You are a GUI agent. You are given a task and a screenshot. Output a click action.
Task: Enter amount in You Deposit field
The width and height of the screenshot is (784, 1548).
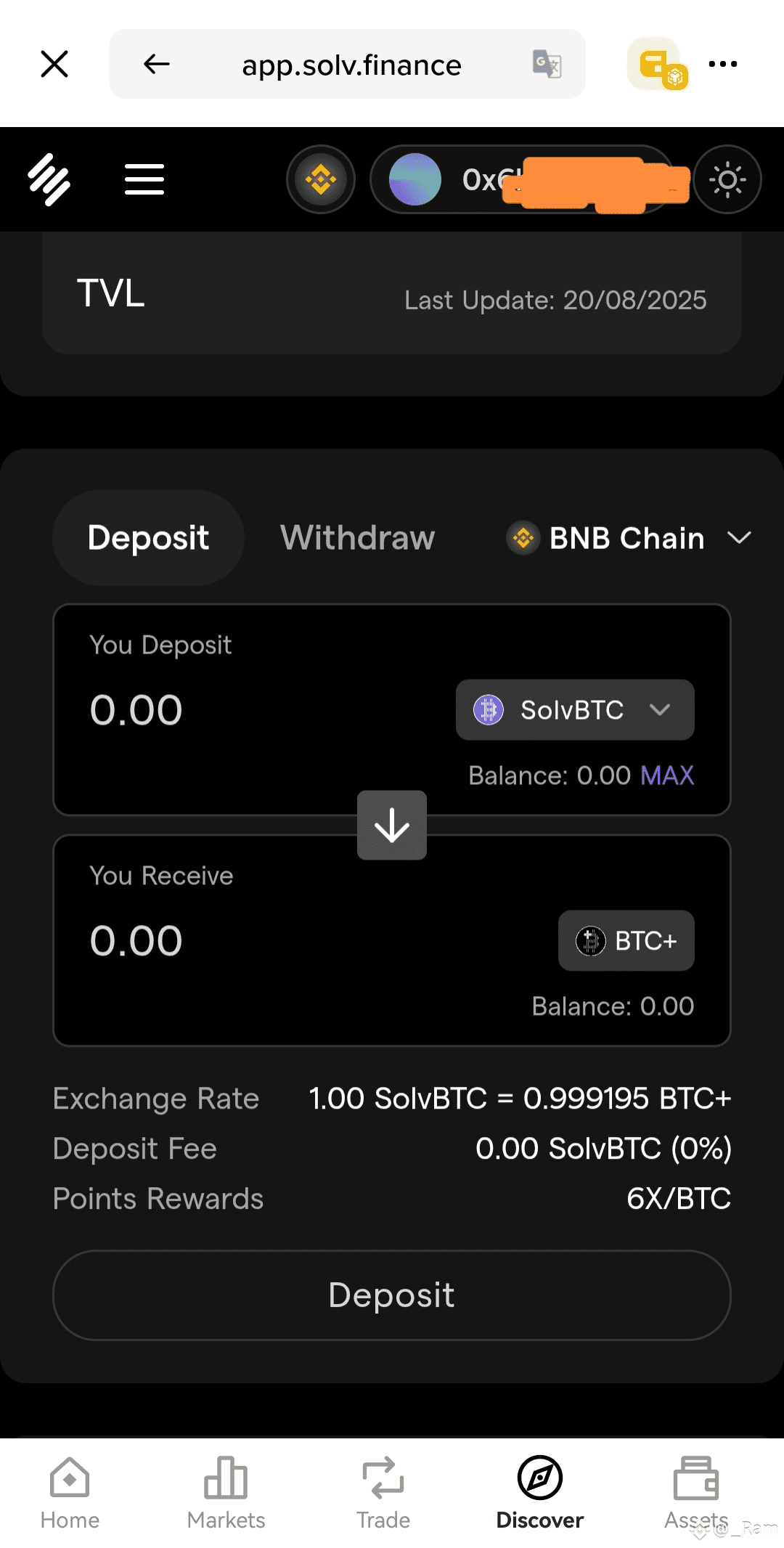[x=247, y=709]
